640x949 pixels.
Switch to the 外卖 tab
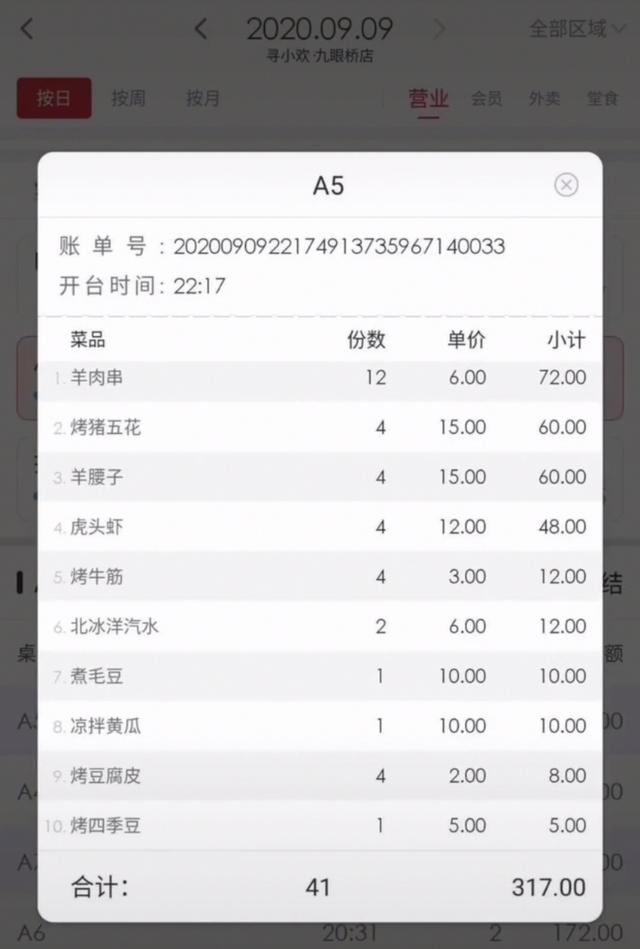pos(545,98)
